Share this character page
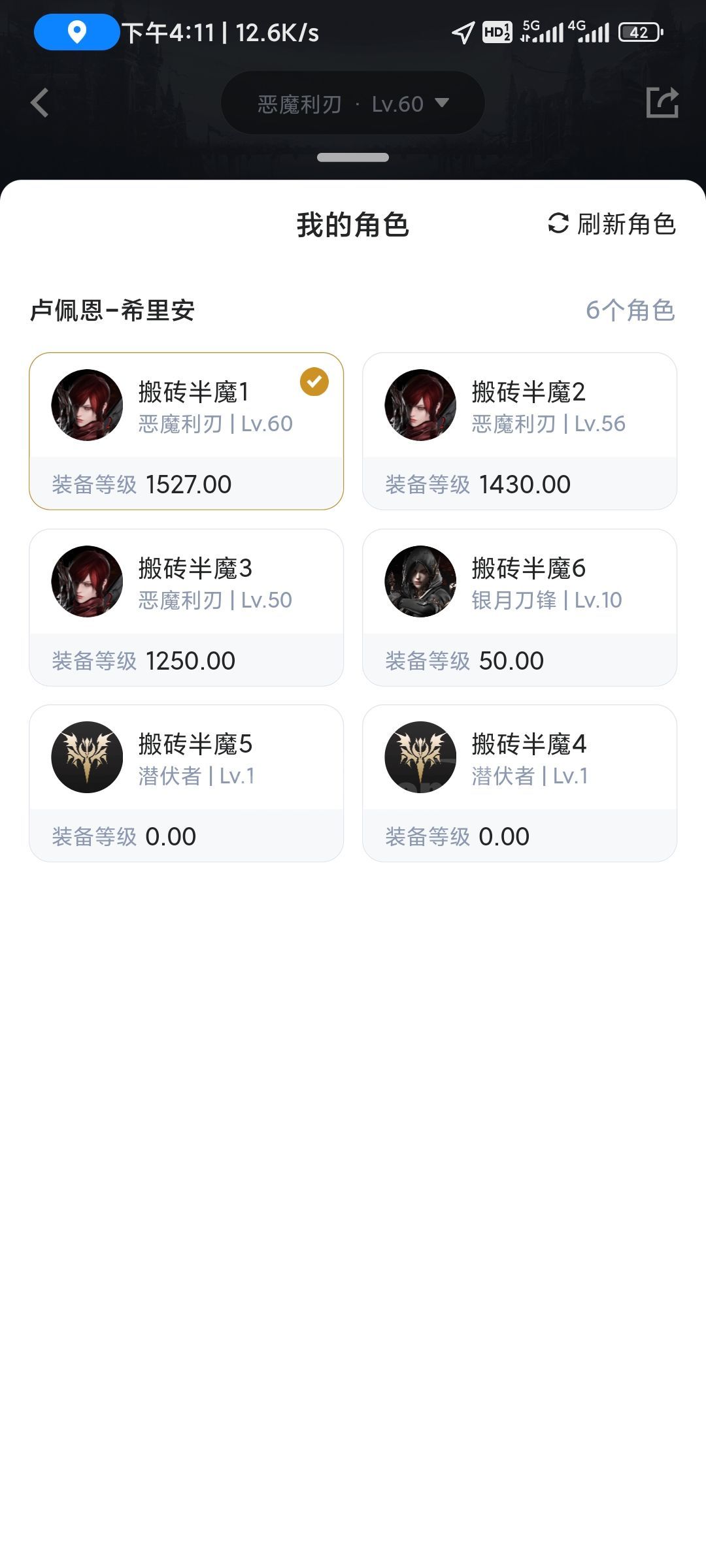The width and height of the screenshot is (706, 1568). click(x=662, y=103)
